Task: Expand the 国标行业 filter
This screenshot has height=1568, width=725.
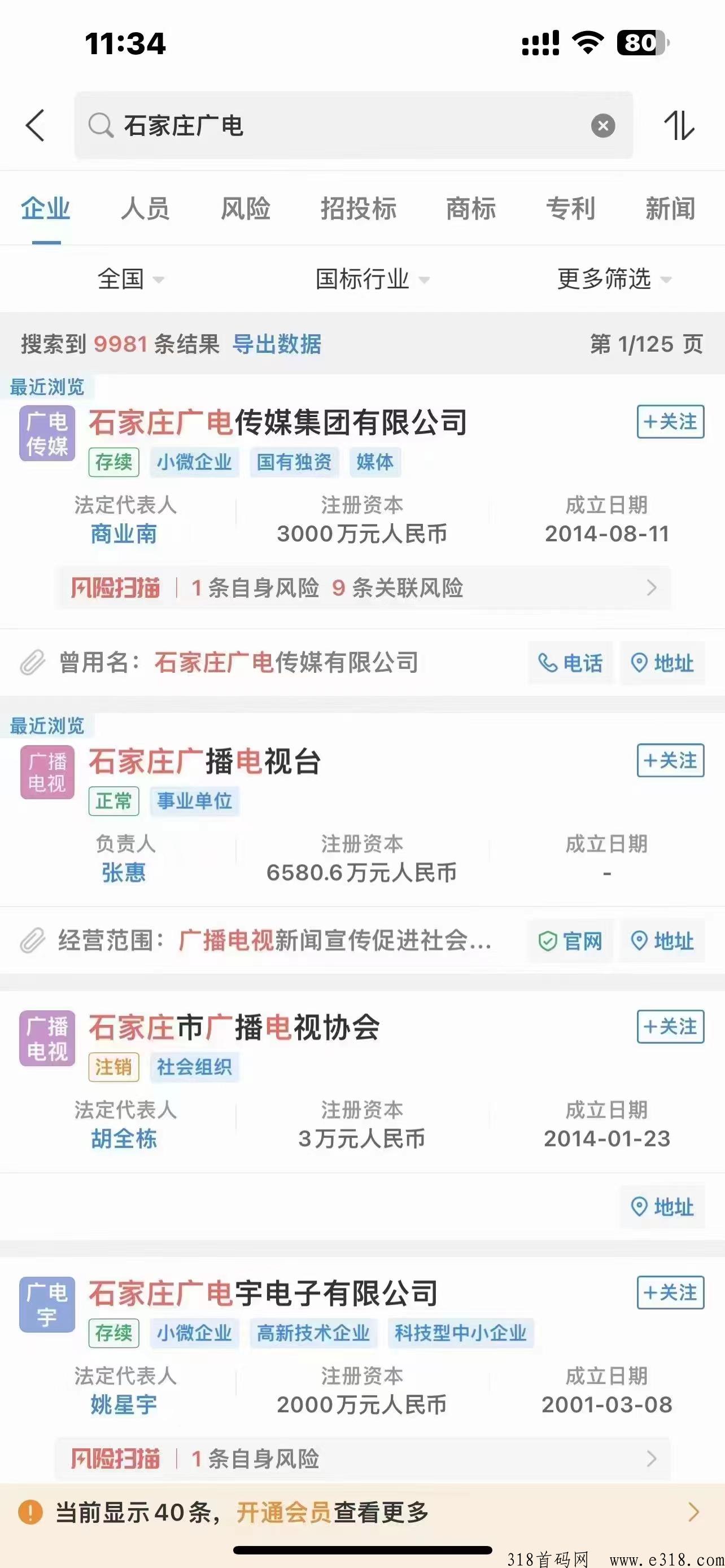Action: click(373, 279)
